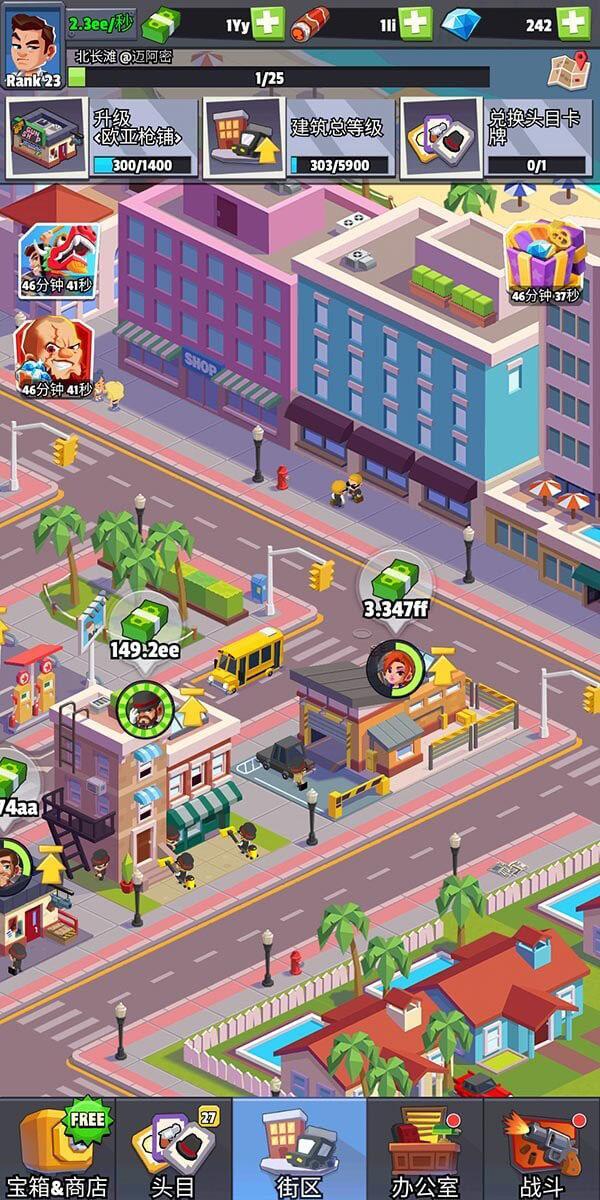Screen dimensions: 600x1200
Task: Switch to the 战斗 tab
Action: (541, 1150)
